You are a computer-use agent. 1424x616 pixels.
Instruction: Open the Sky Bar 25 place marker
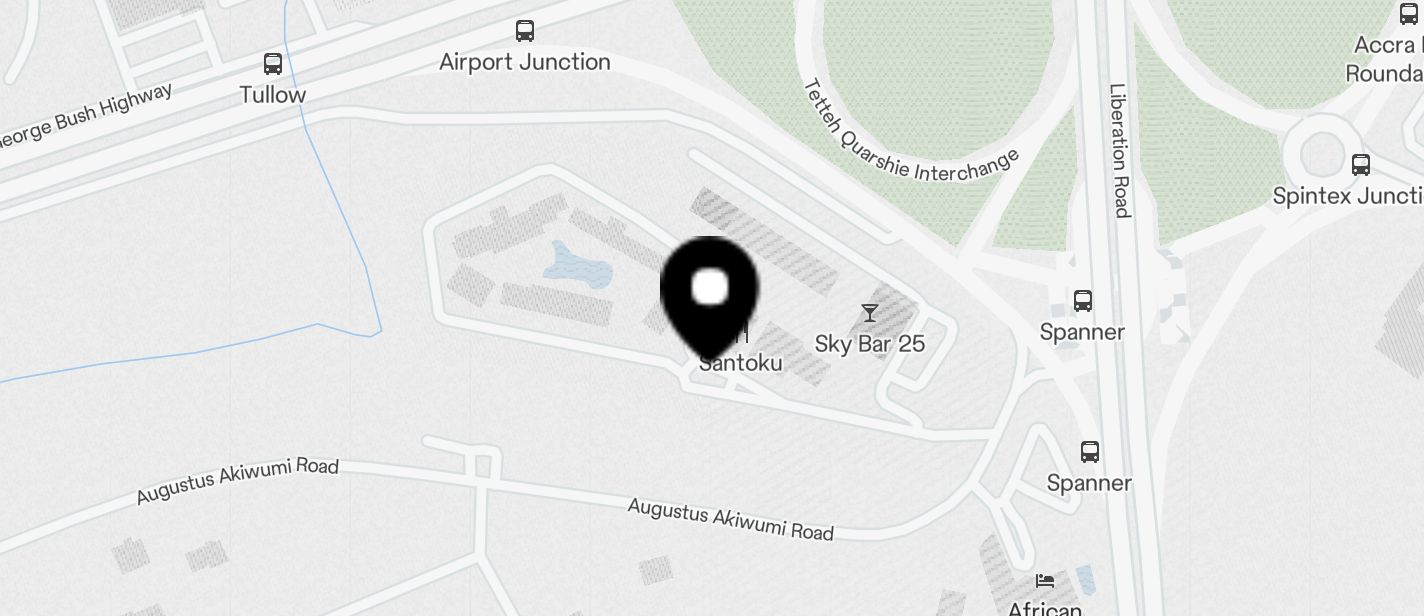click(870, 314)
